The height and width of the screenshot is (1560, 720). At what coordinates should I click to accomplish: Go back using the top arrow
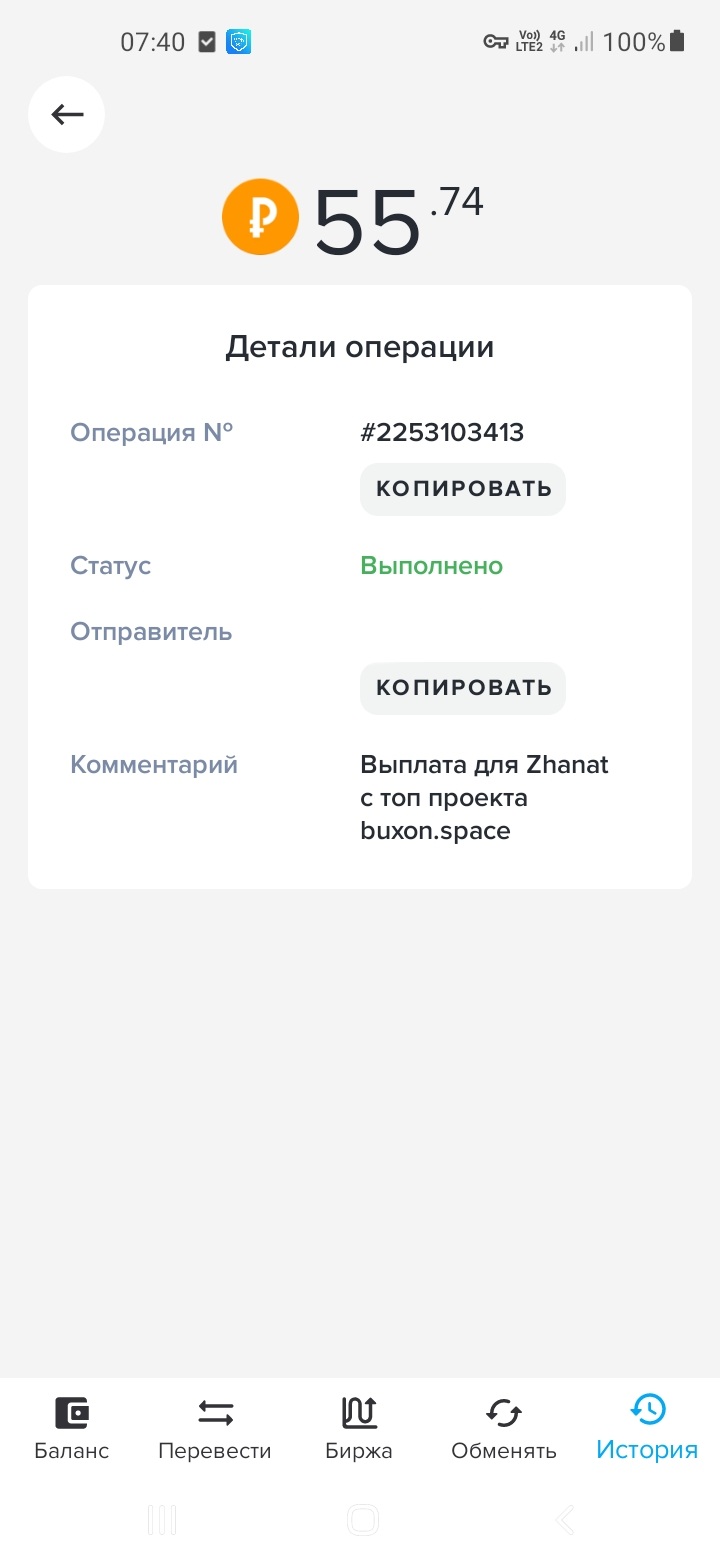point(67,114)
